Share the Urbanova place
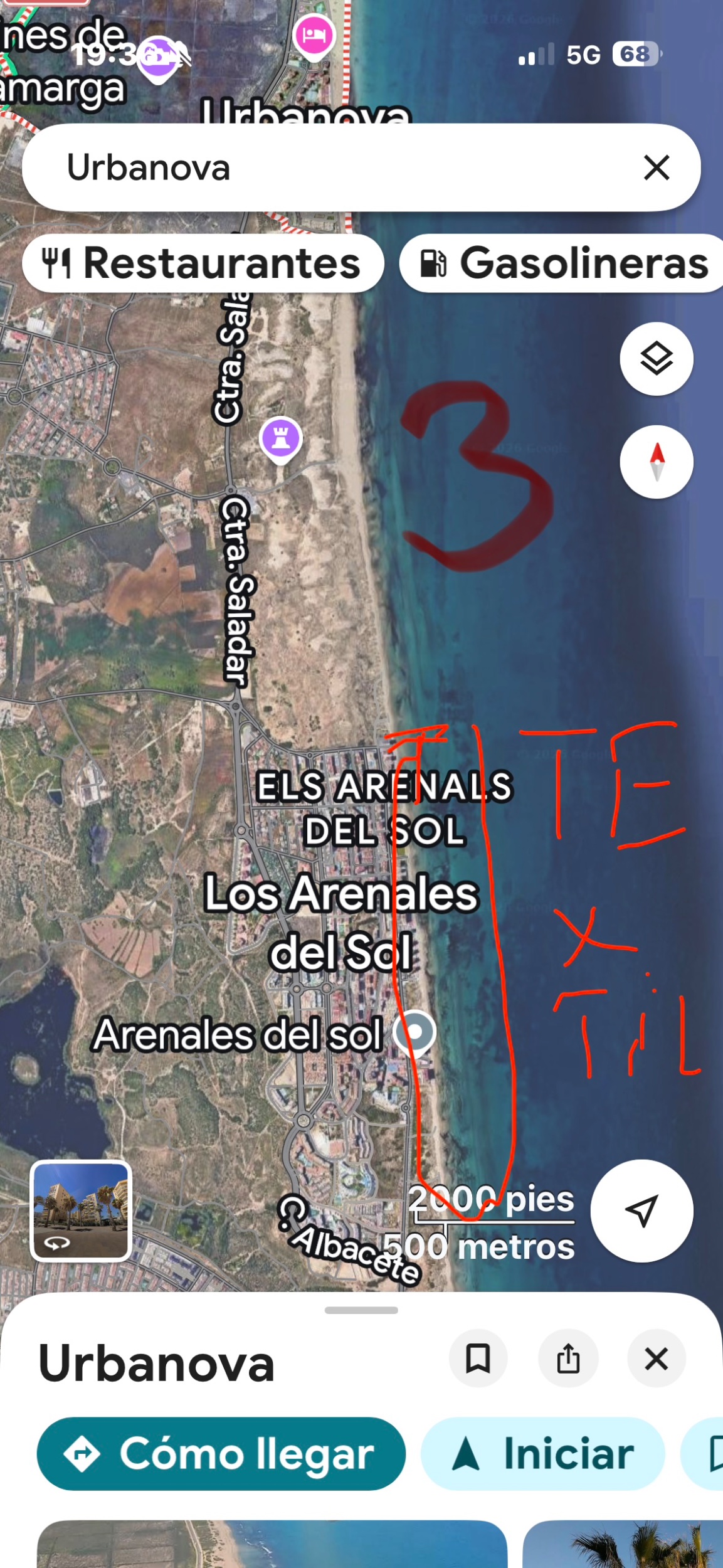 click(x=568, y=1359)
